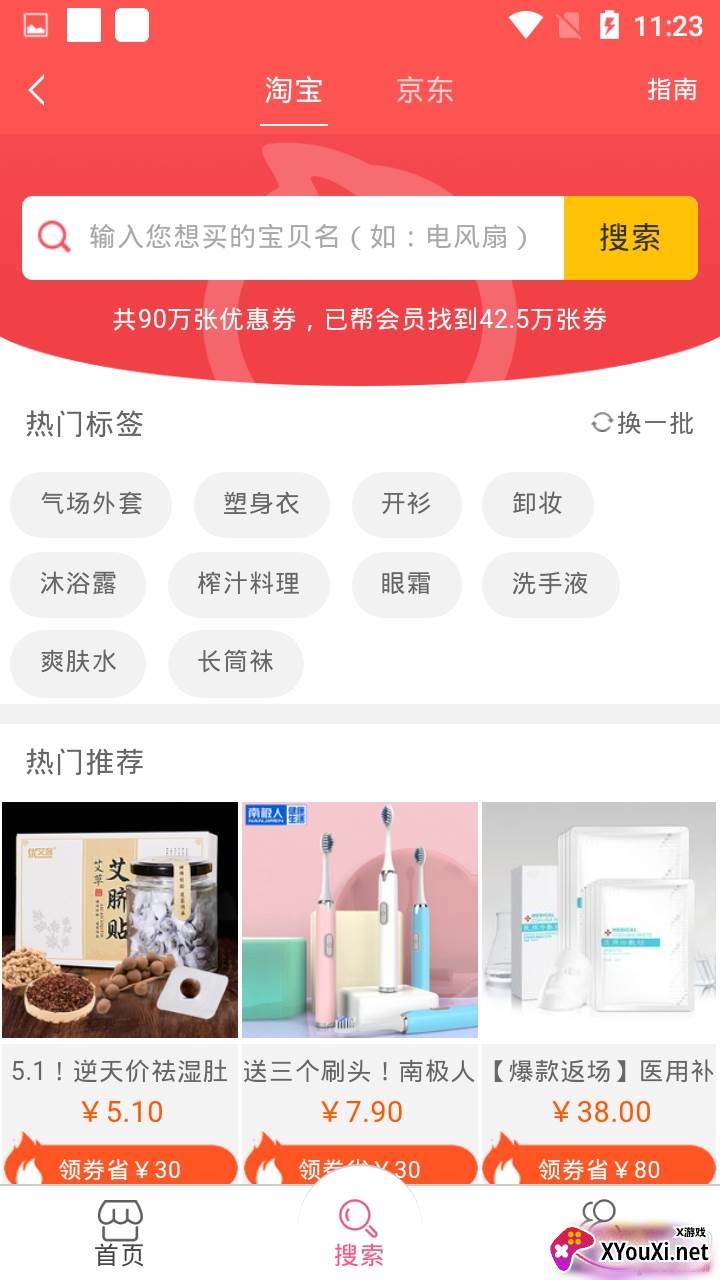Switch to the 京东 tab
720x1280 pixels.
[424, 91]
